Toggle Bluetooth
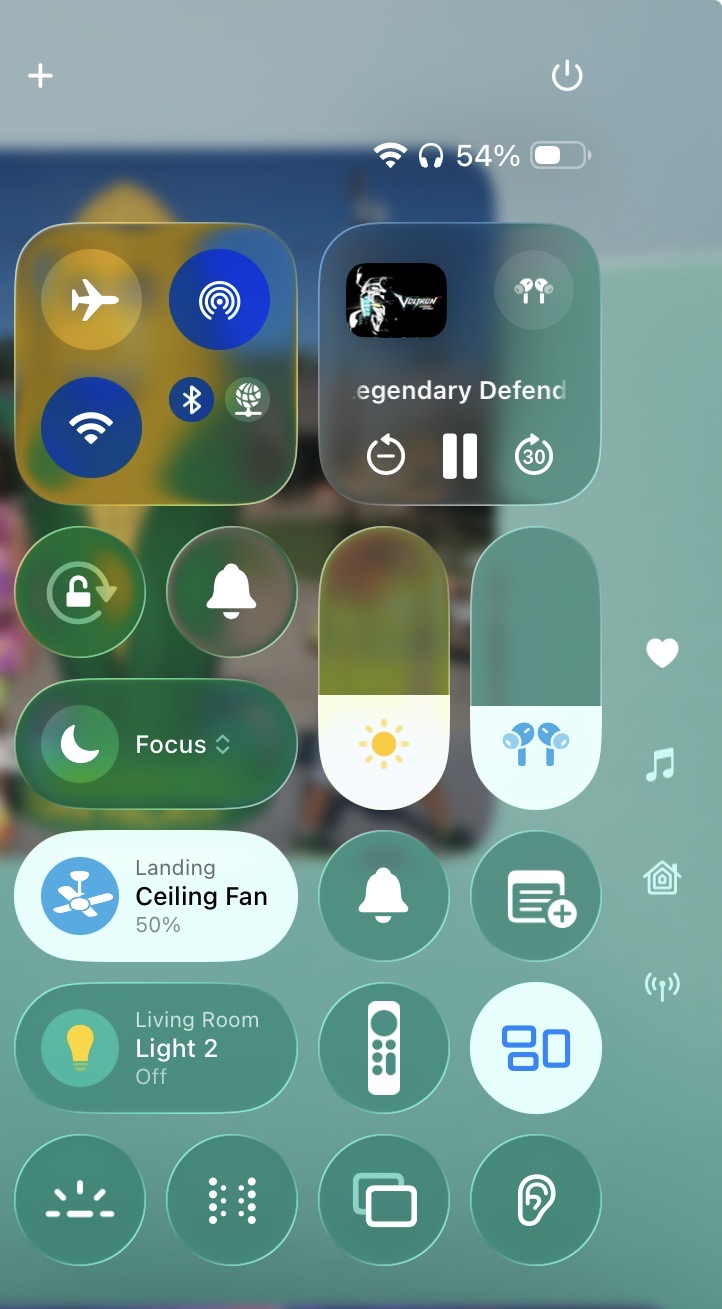Screen dimensions: 722x1309 click(x=191, y=400)
